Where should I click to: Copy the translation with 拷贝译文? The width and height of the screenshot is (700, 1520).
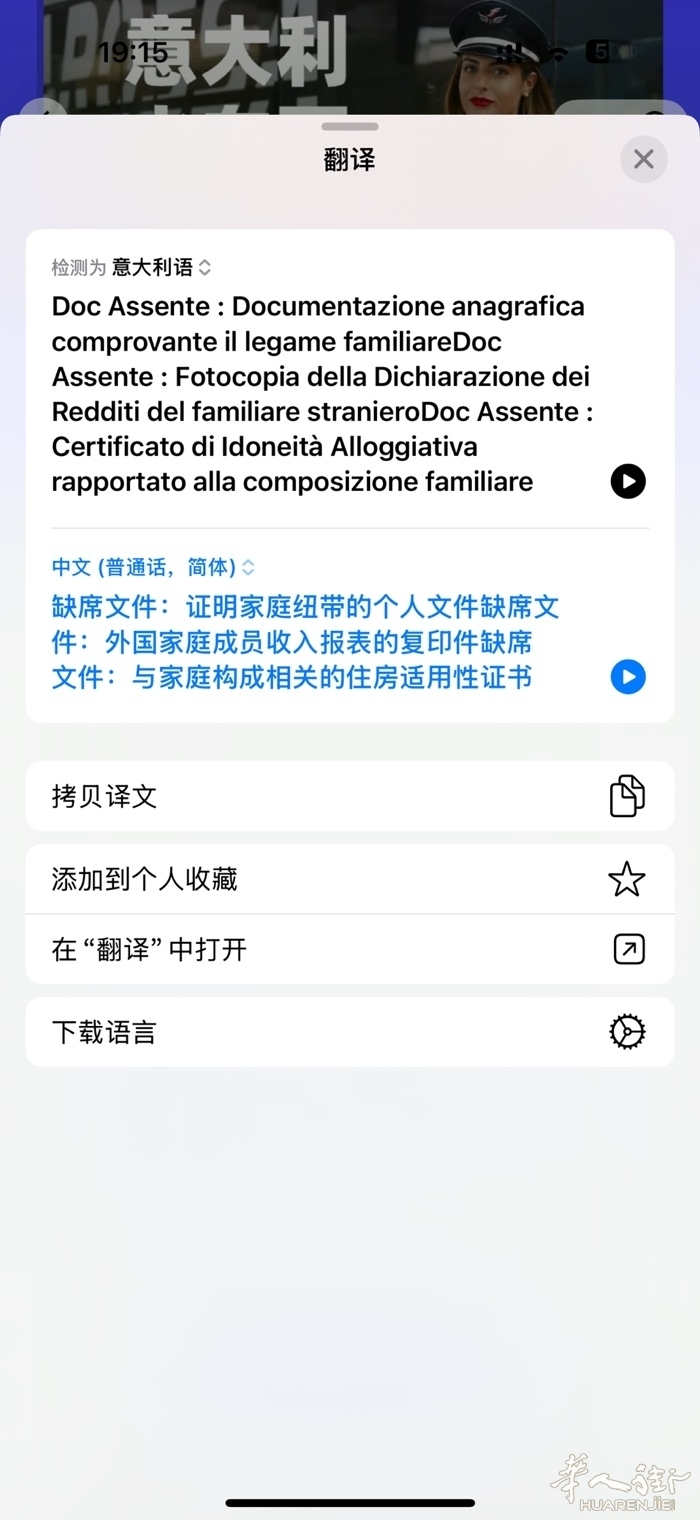(350, 796)
